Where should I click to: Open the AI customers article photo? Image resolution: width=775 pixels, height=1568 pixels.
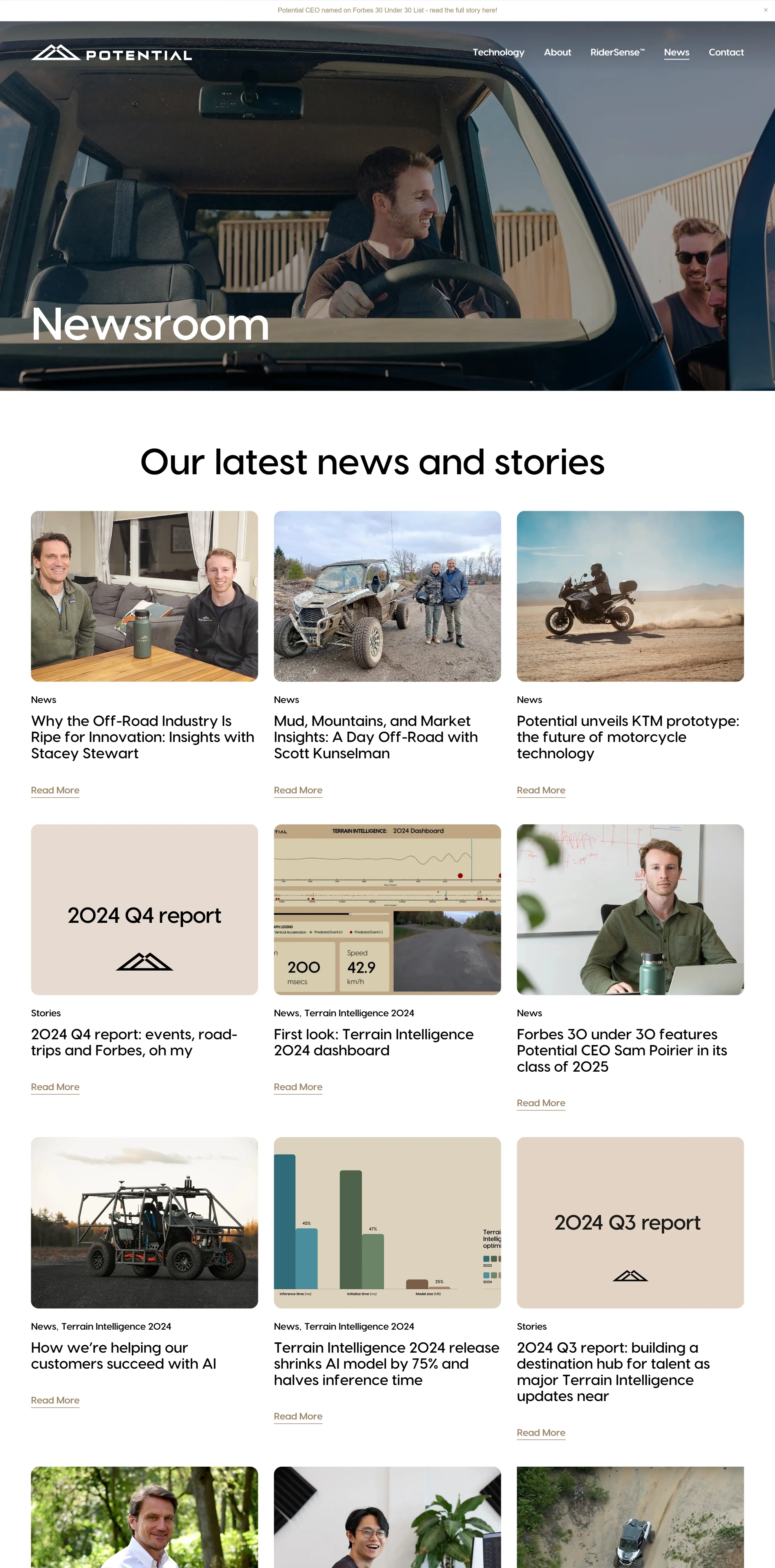(144, 1222)
